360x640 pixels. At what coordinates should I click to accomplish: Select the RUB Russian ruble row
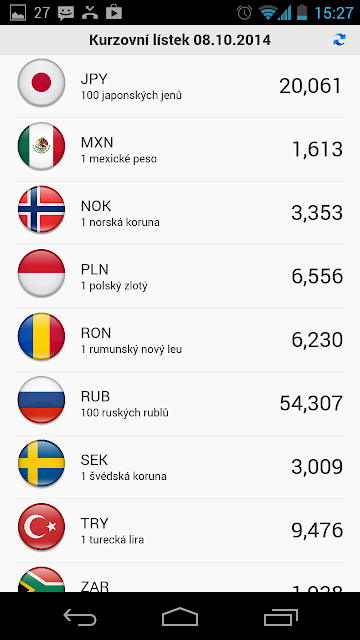click(x=180, y=403)
